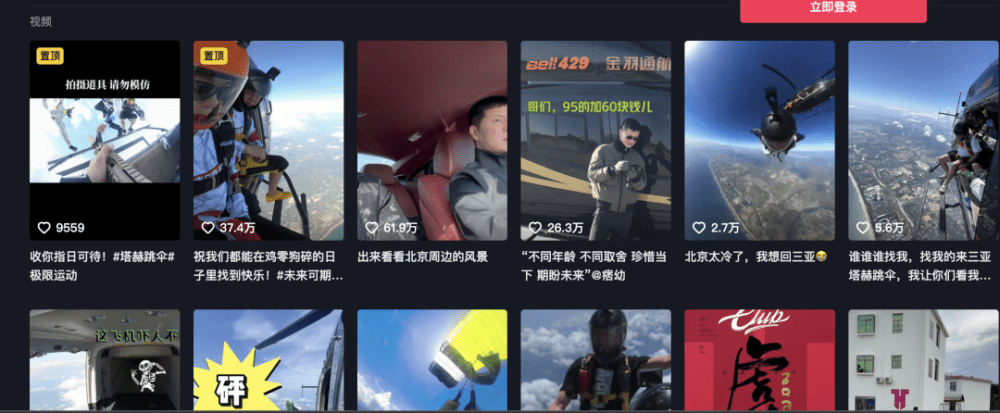The image size is (1000, 413).
Task: Open the helmeted skydiver video
Action: [x=596, y=362]
